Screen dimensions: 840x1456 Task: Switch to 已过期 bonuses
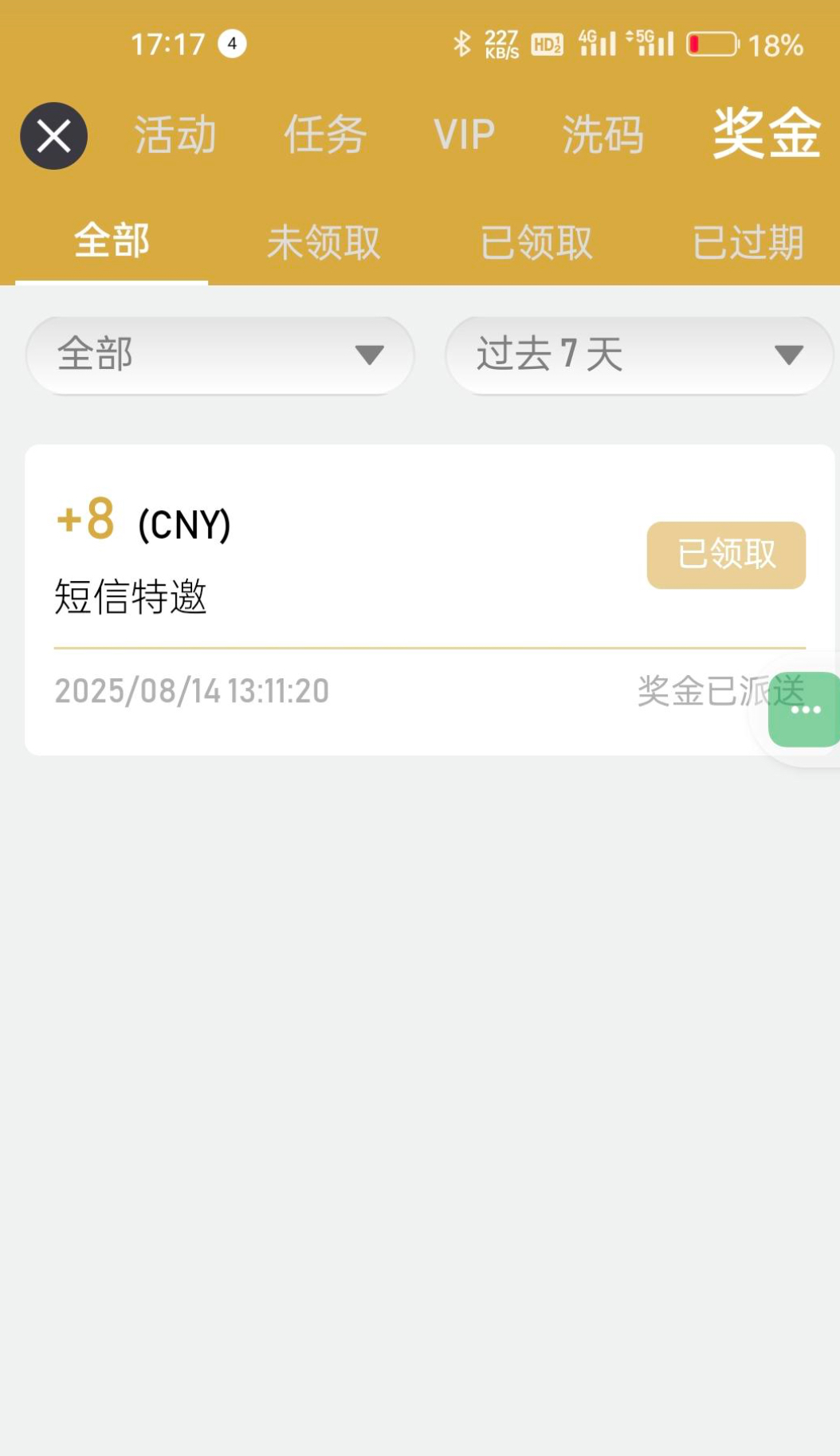click(748, 242)
